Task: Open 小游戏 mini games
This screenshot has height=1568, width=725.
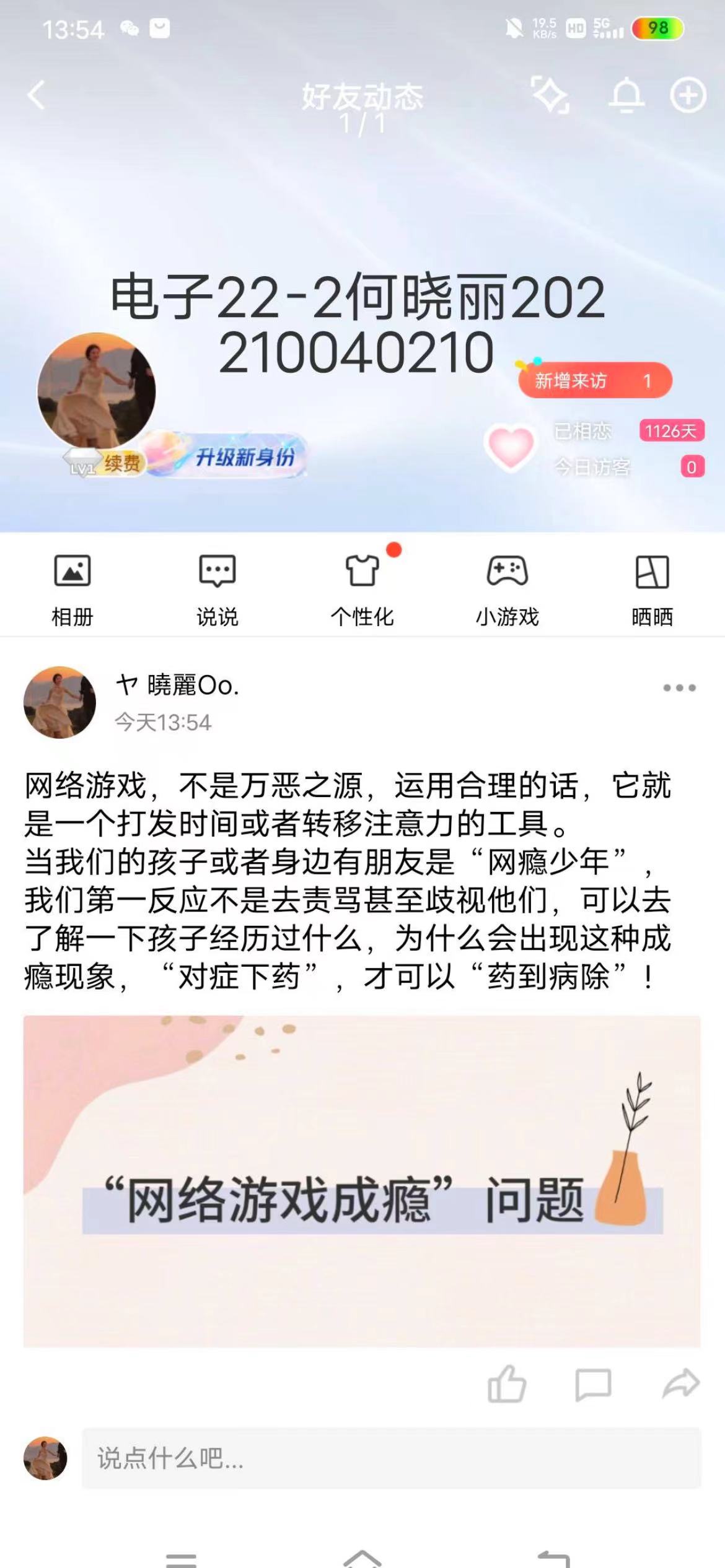Action: coord(507,588)
